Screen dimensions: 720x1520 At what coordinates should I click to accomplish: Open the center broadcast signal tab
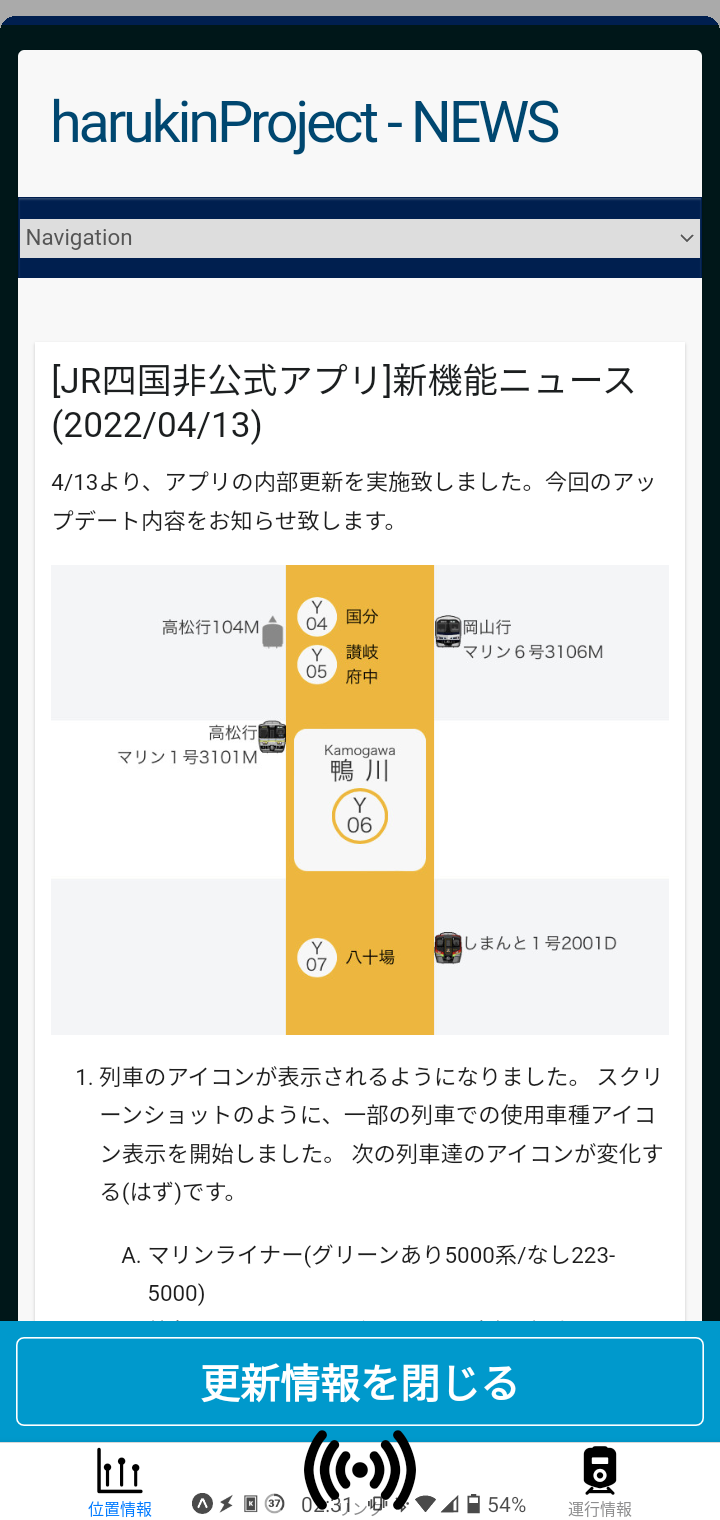(x=360, y=1470)
